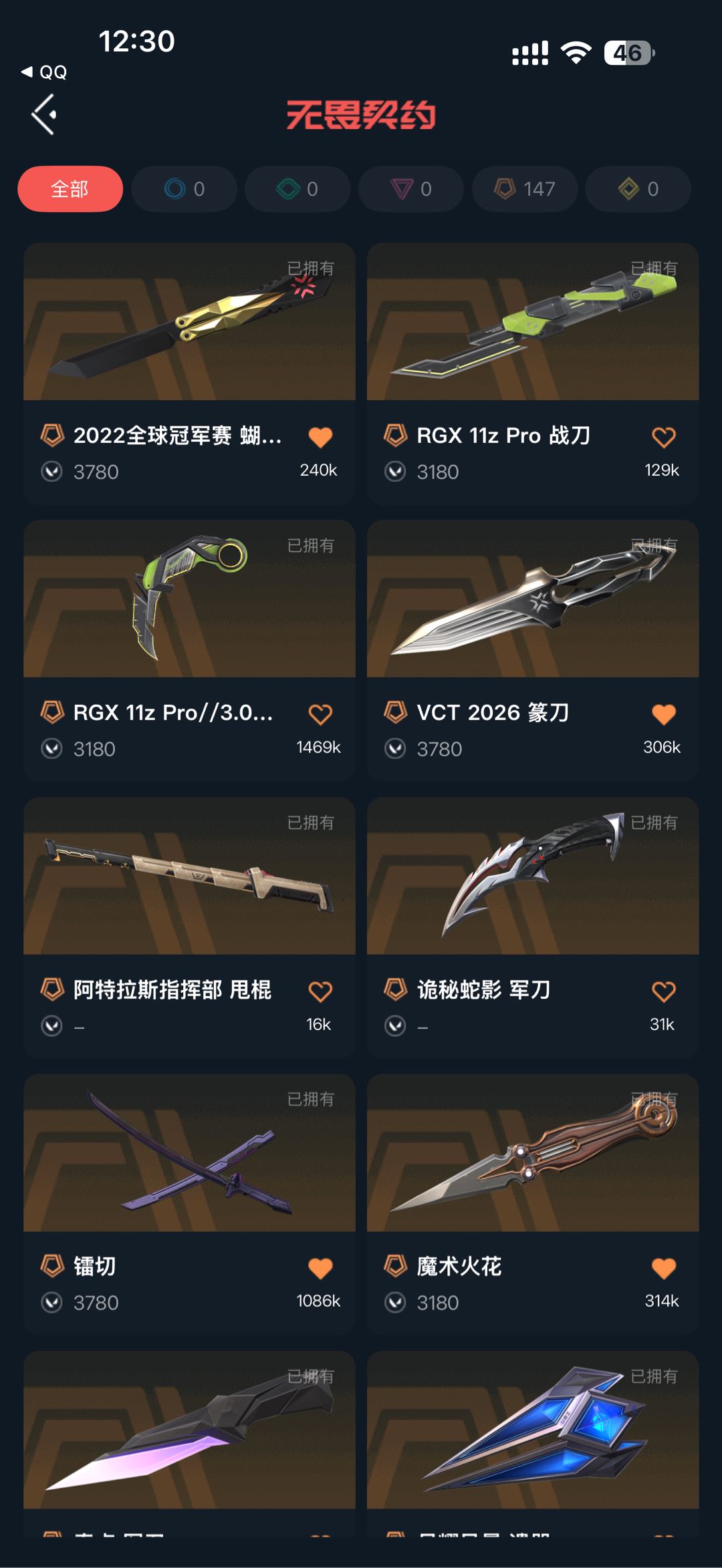Like the RGX 11z Pro 战刀 skin
The image size is (722, 1568).
pos(663,437)
